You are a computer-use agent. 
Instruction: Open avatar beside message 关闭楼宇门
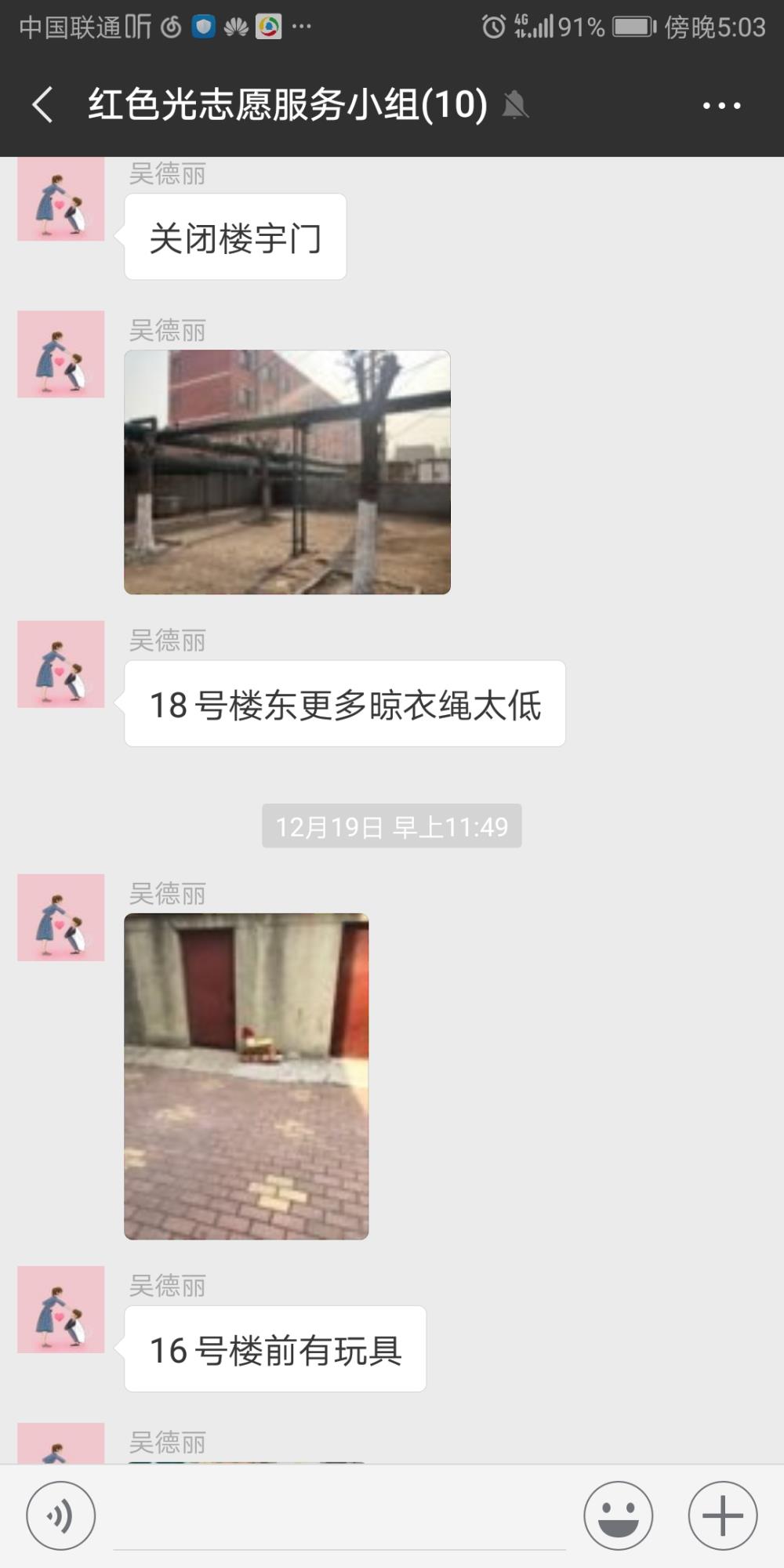[61, 198]
